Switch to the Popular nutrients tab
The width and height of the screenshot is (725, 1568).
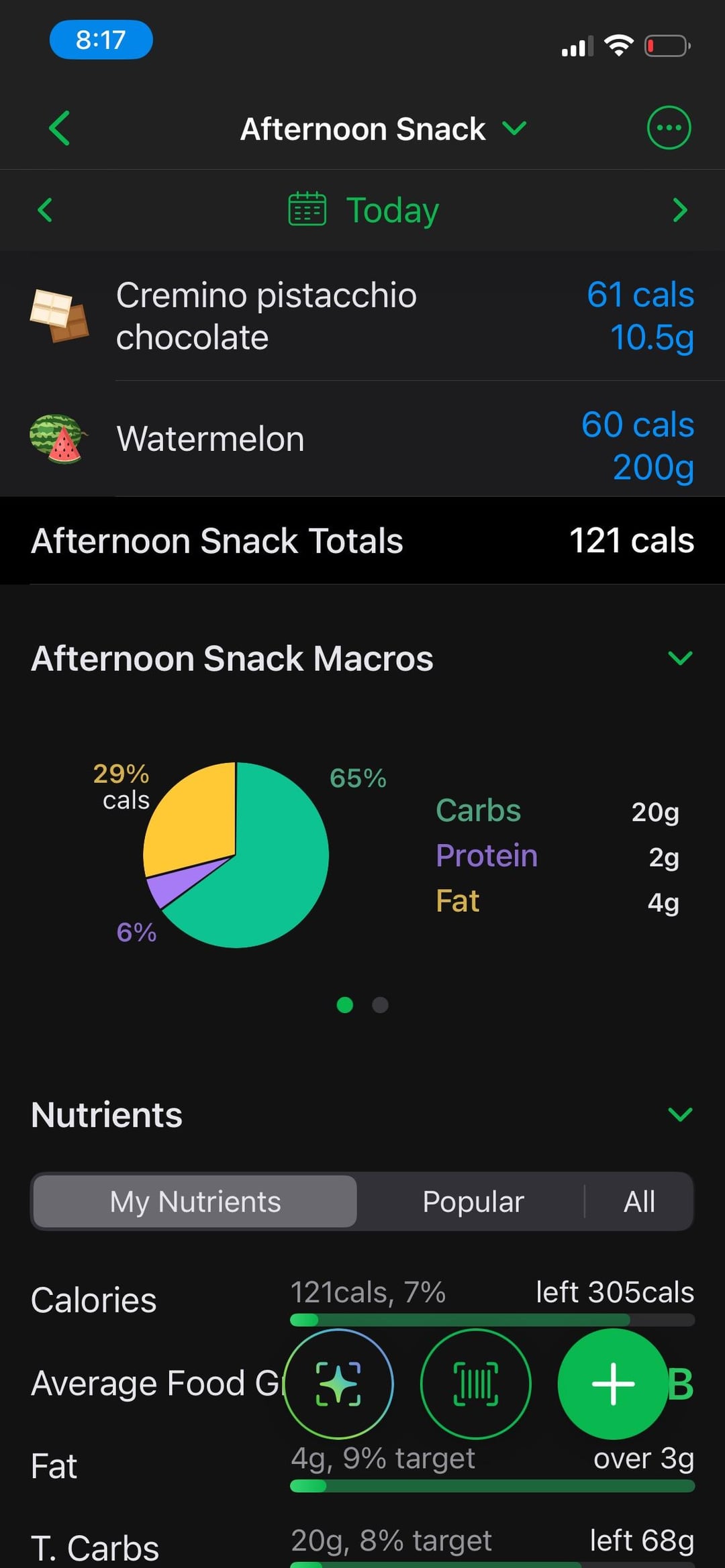(x=473, y=1202)
